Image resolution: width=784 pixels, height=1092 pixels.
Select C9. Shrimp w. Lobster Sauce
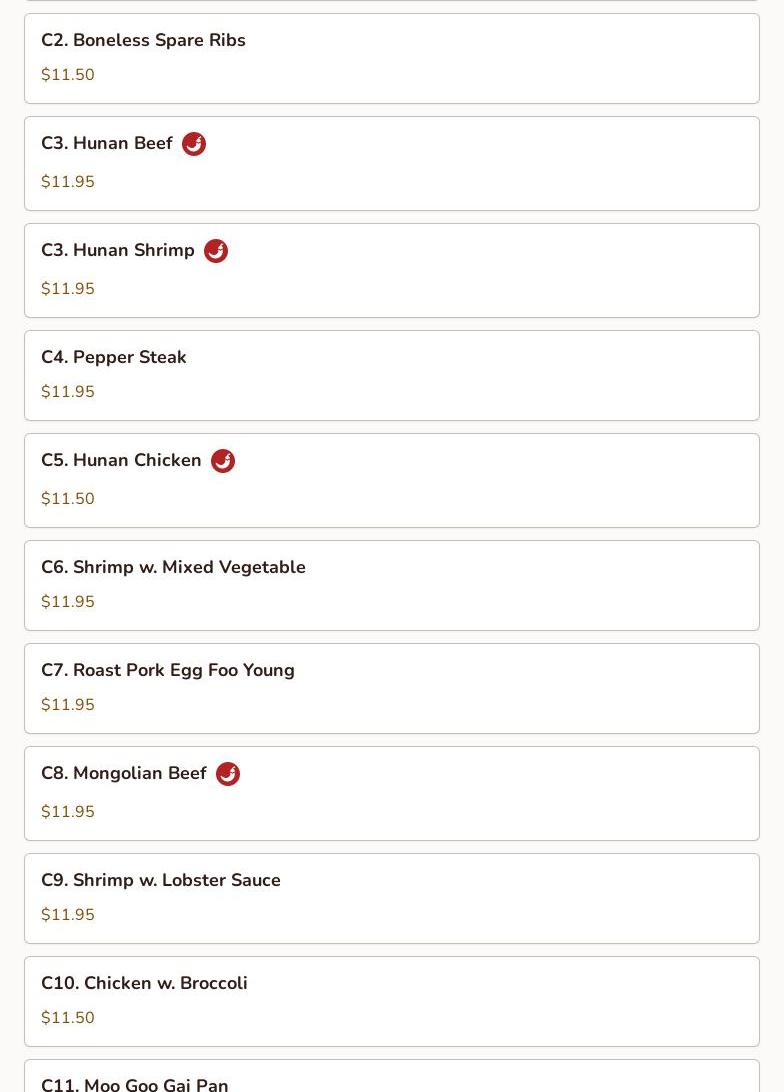tap(391, 898)
